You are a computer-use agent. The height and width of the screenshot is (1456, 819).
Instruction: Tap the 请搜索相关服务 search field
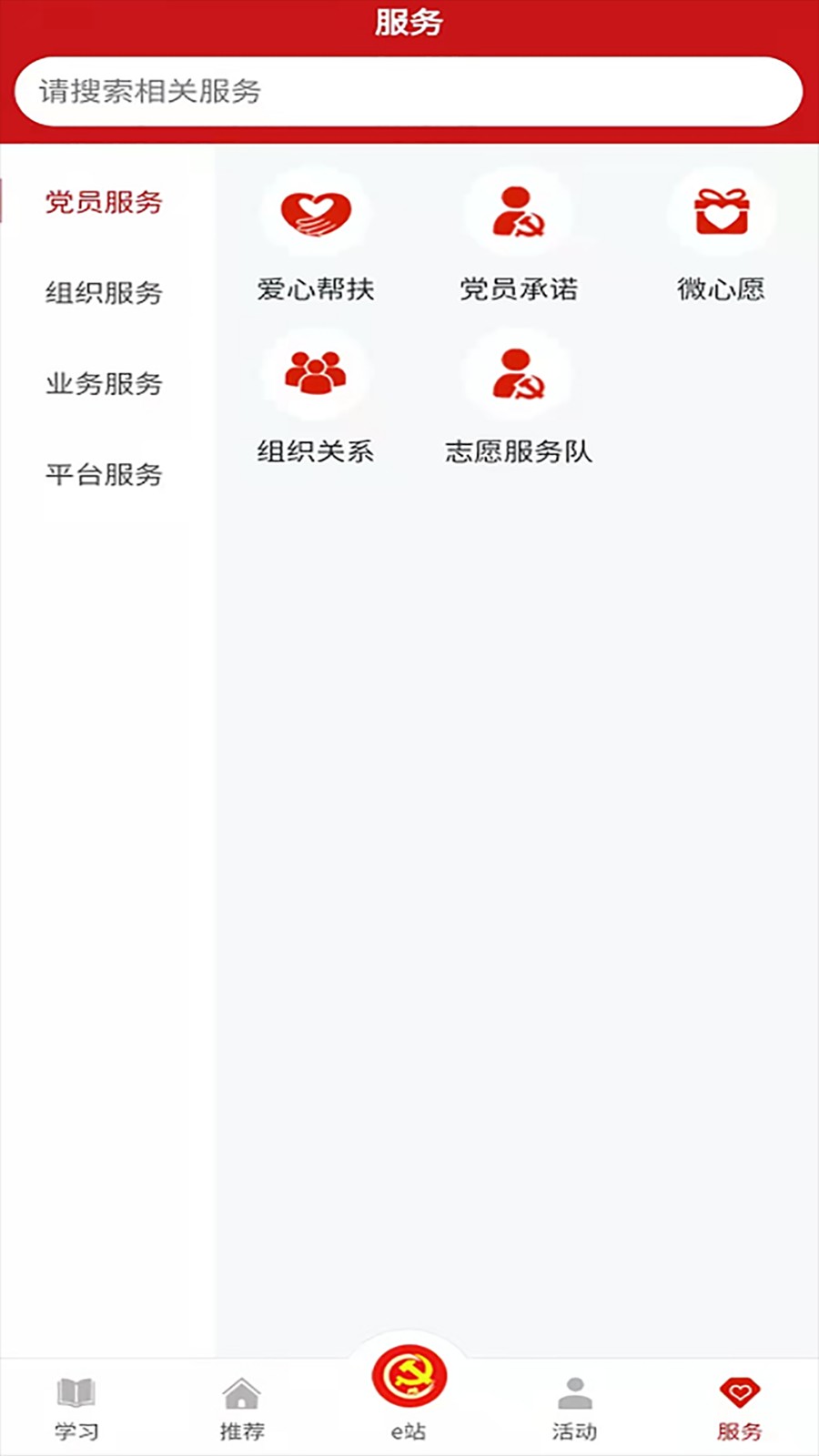coord(409,91)
